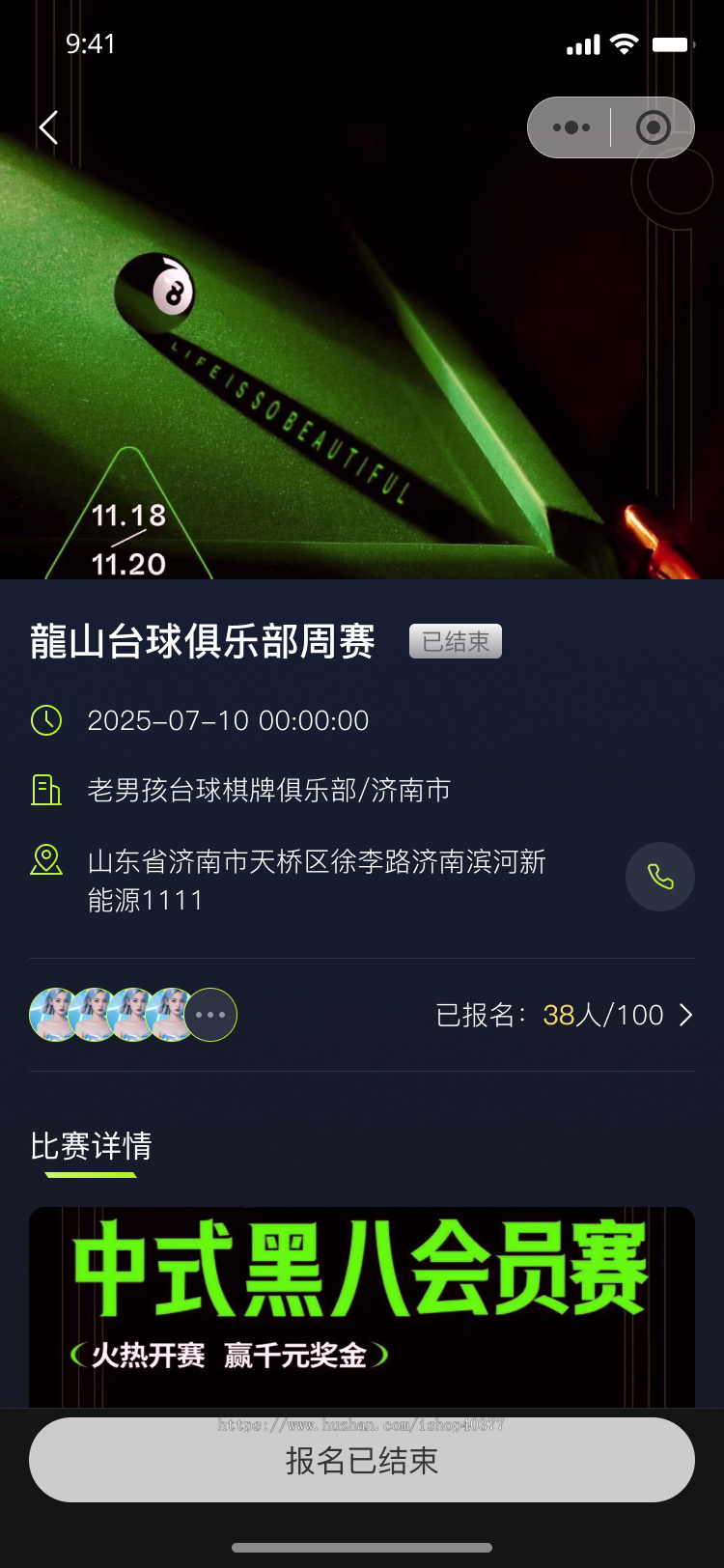Open the mini-program more options (three dots) menu
The height and width of the screenshot is (1568, 724).
[x=571, y=126]
